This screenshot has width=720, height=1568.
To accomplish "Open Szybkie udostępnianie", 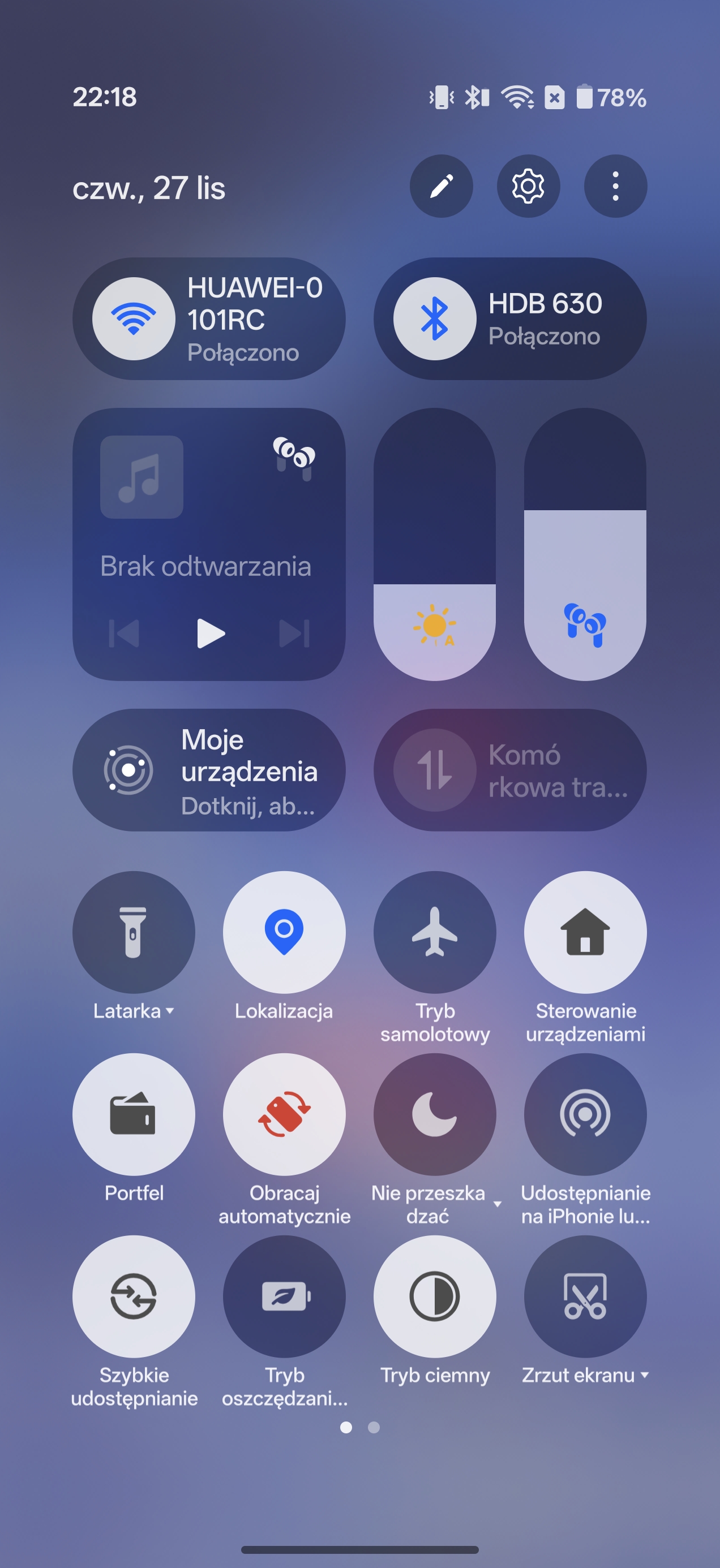I will point(134,1296).
